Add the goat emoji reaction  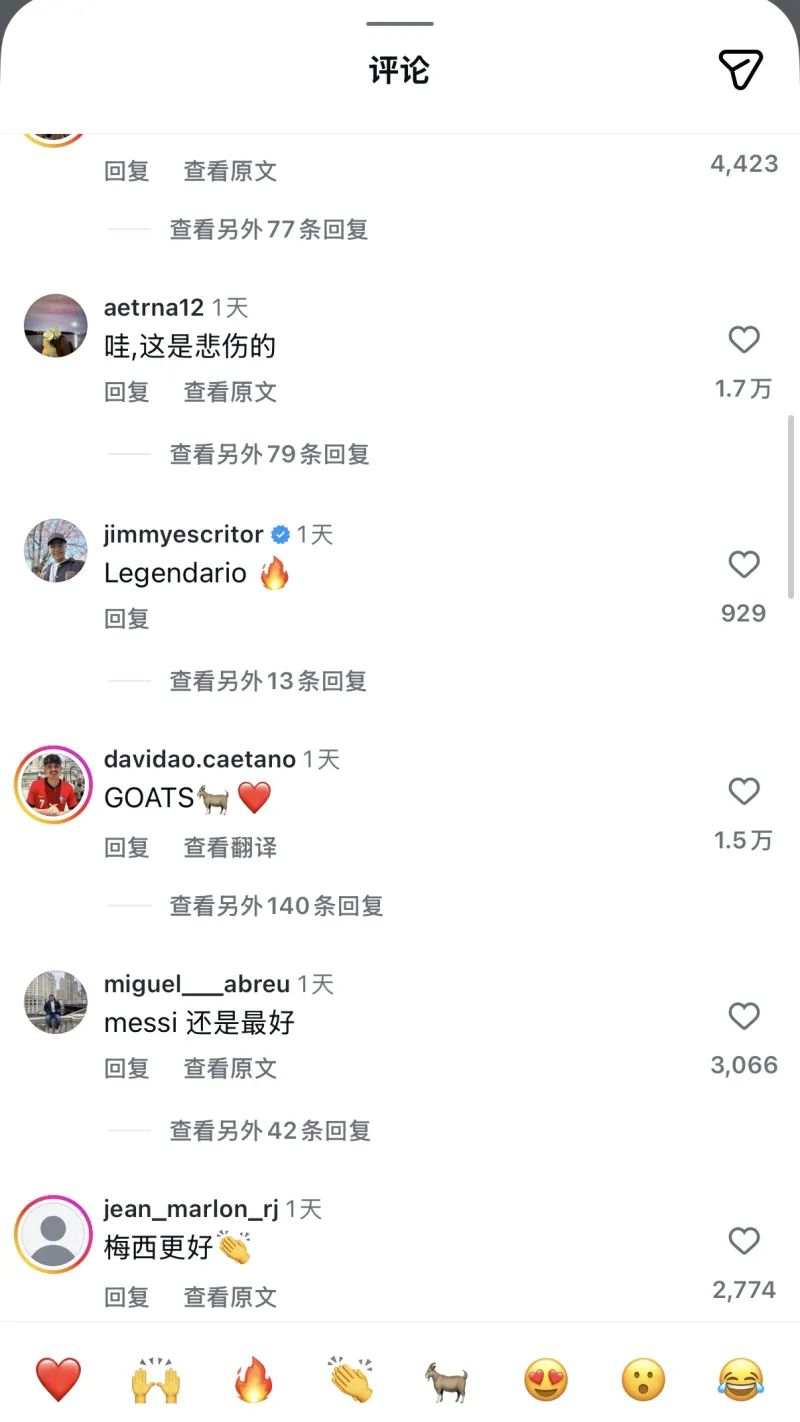(447, 1380)
